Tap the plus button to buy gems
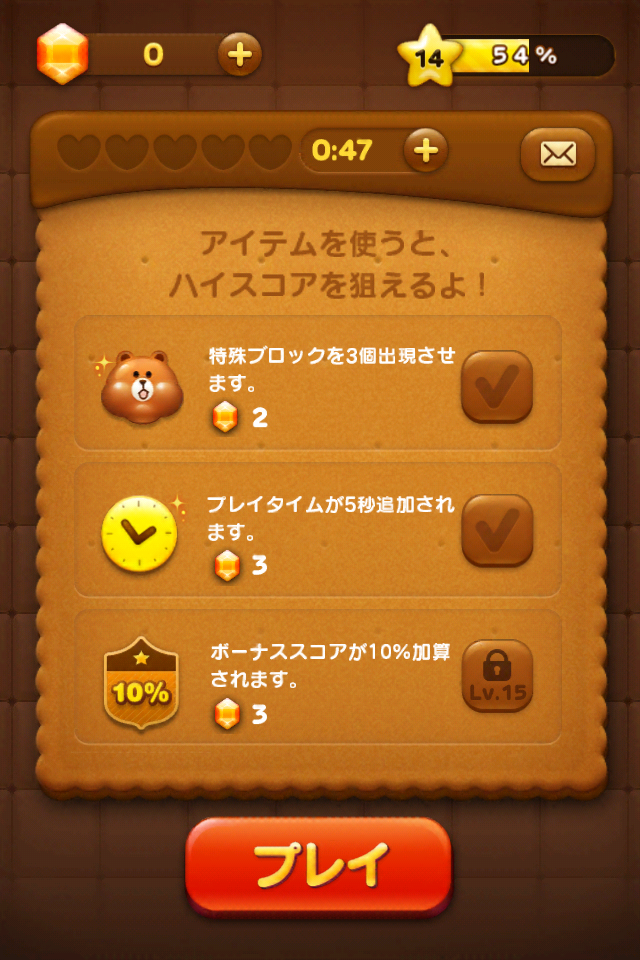The width and height of the screenshot is (640, 960). pyautogui.click(x=239, y=54)
